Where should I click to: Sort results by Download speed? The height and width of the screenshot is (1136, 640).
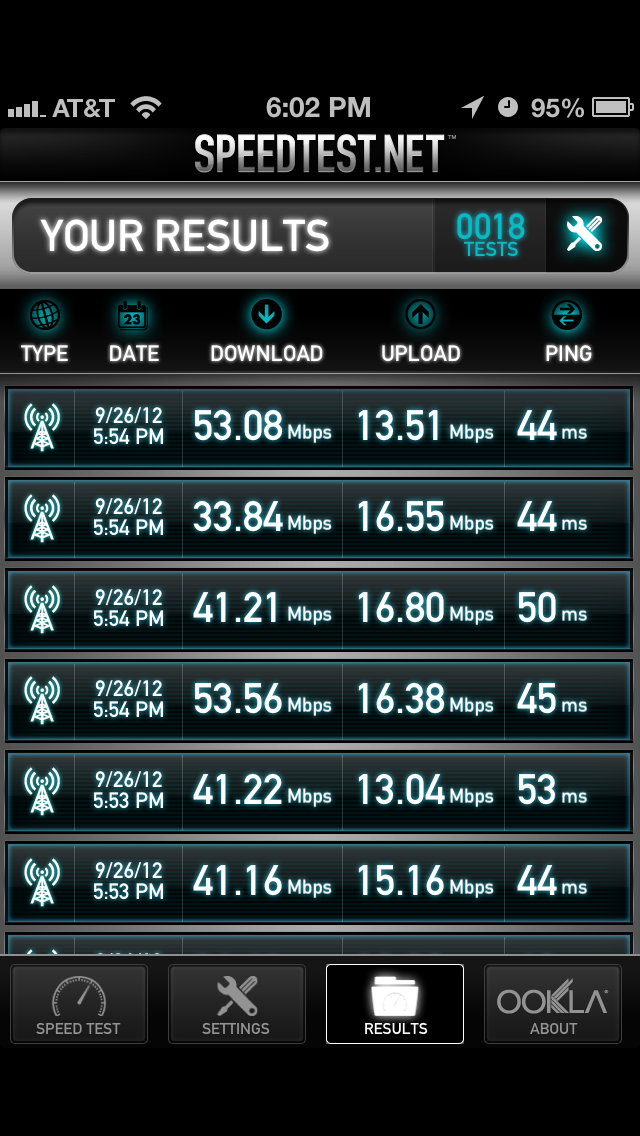tap(266, 333)
